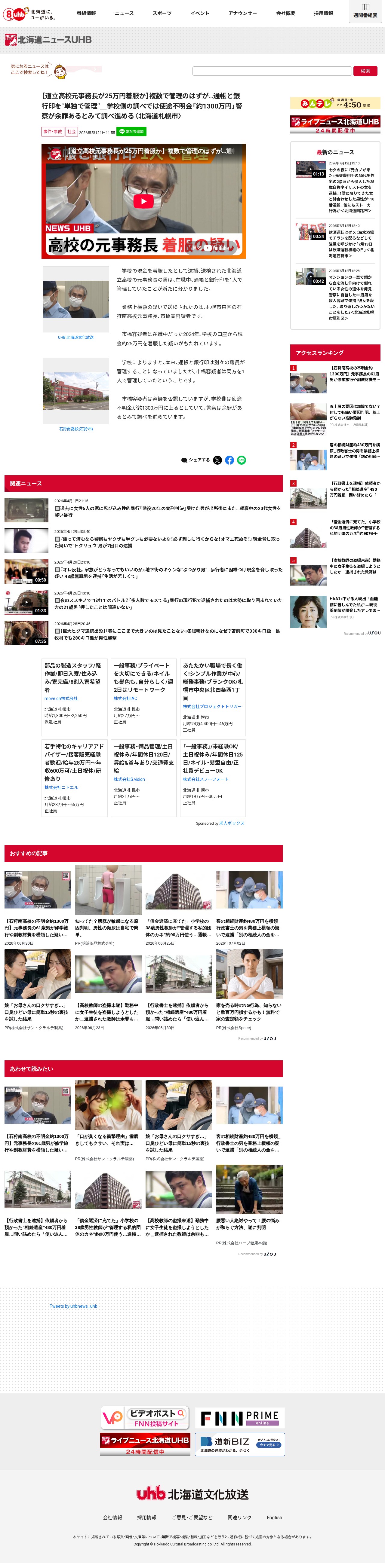
Task: Open the ビデオポスト FNN投稿サイト banner
Action: [144, 1418]
